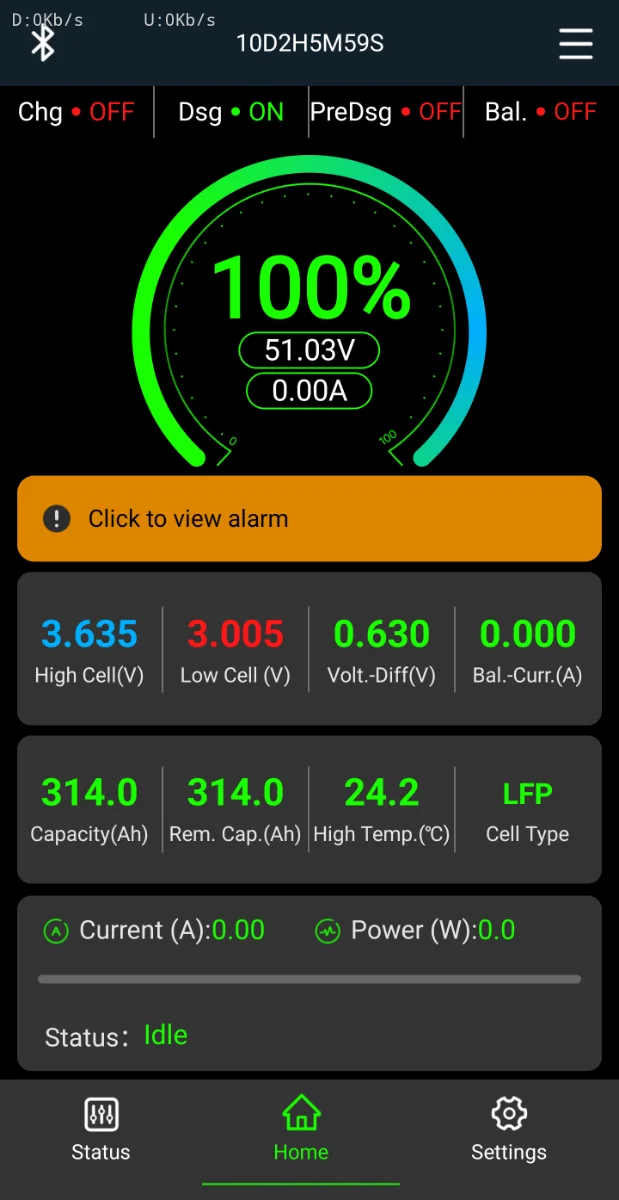The height and width of the screenshot is (1200, 619).
Task: Tap the Bluetooth connection icon
Action: pyautogui.click(x=42, y=43)
